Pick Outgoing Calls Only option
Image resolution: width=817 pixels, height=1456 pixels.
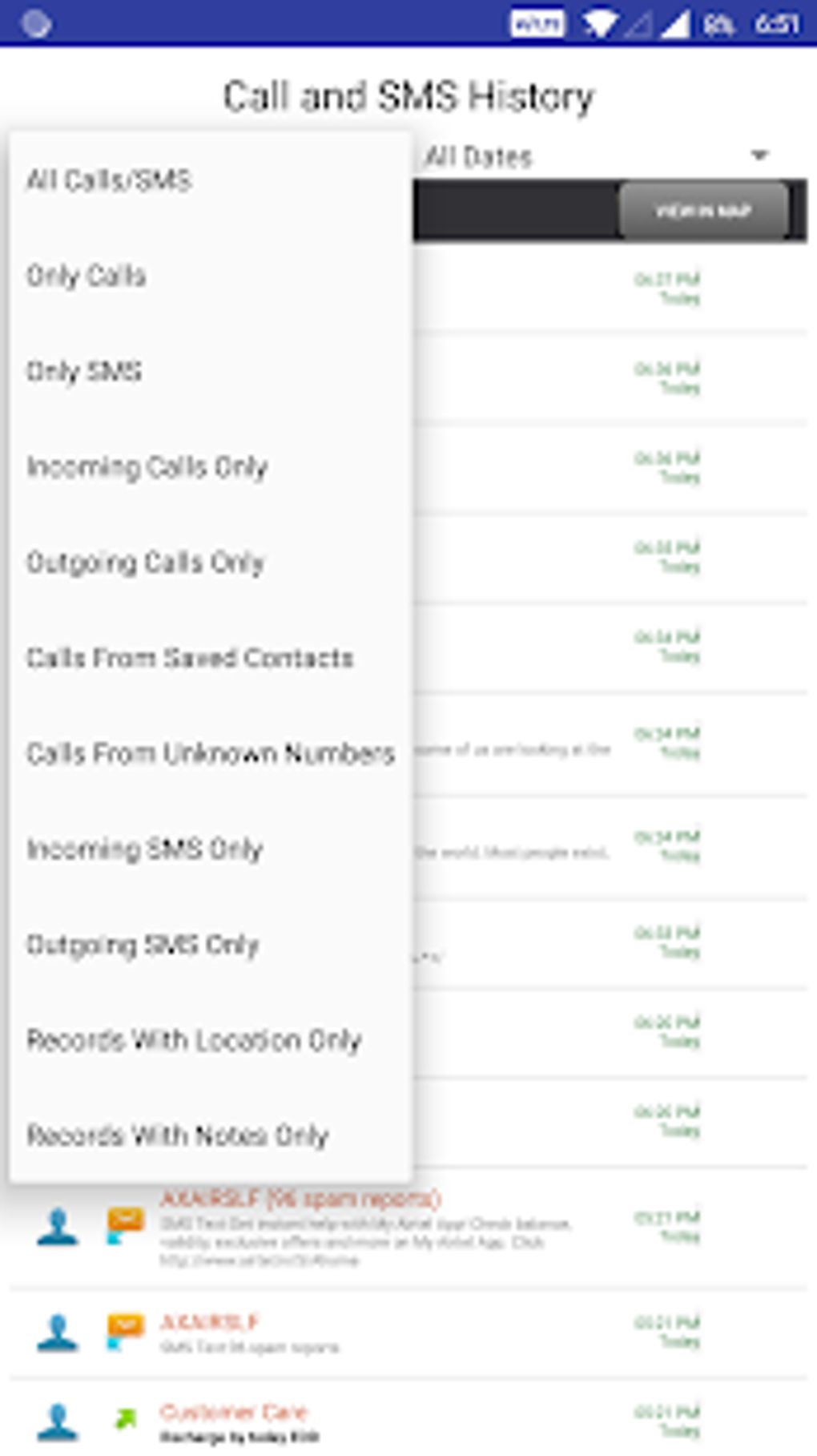pyautogui.click(x=211, y=562)
